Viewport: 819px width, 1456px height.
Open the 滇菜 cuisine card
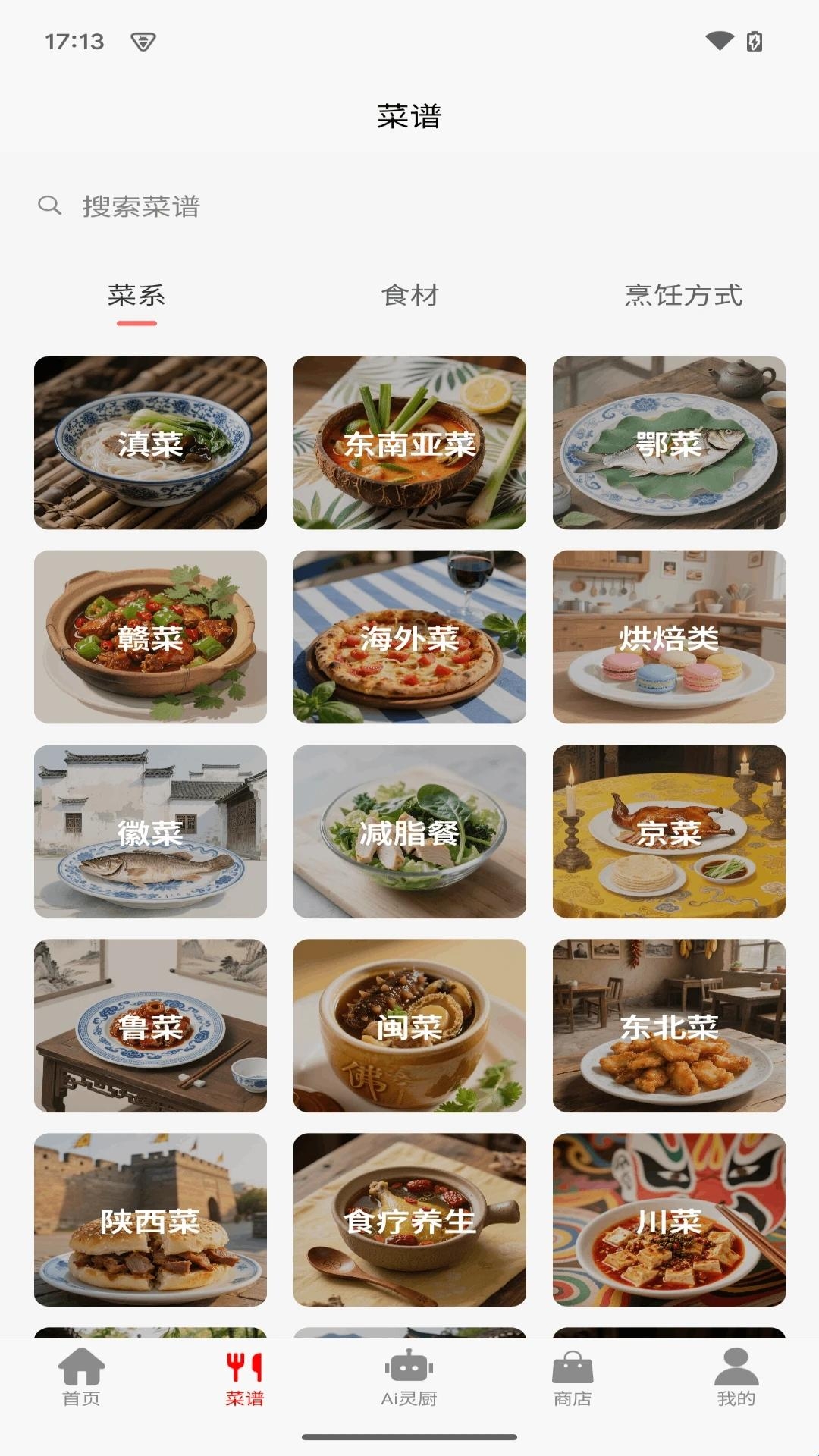(x=150, y=443)
